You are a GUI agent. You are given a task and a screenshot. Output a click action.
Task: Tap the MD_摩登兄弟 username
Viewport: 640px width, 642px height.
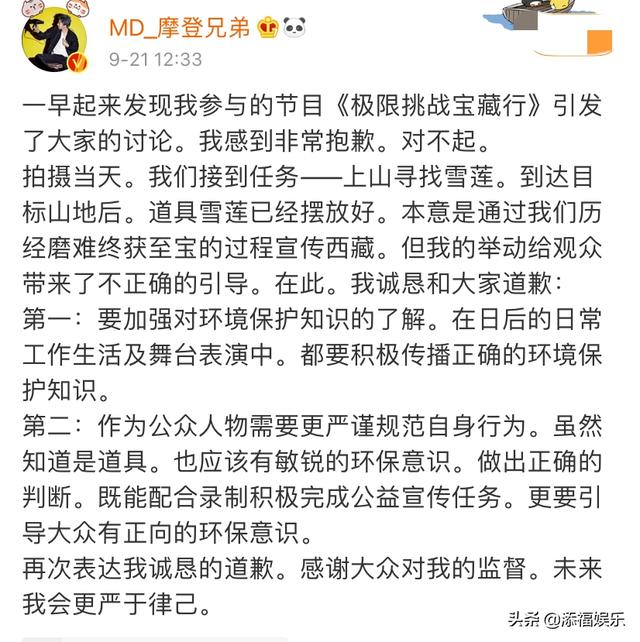pos(183,27)
